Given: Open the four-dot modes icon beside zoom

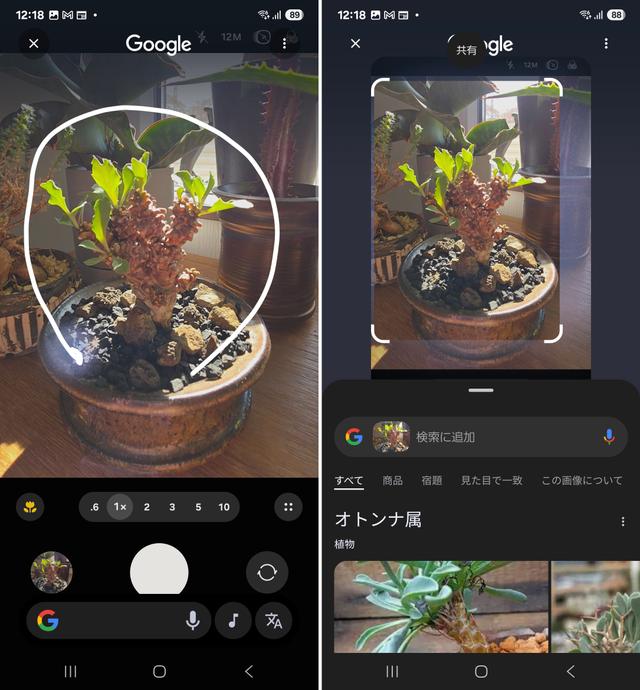Looking at the screenshot, I should point(288,507).
